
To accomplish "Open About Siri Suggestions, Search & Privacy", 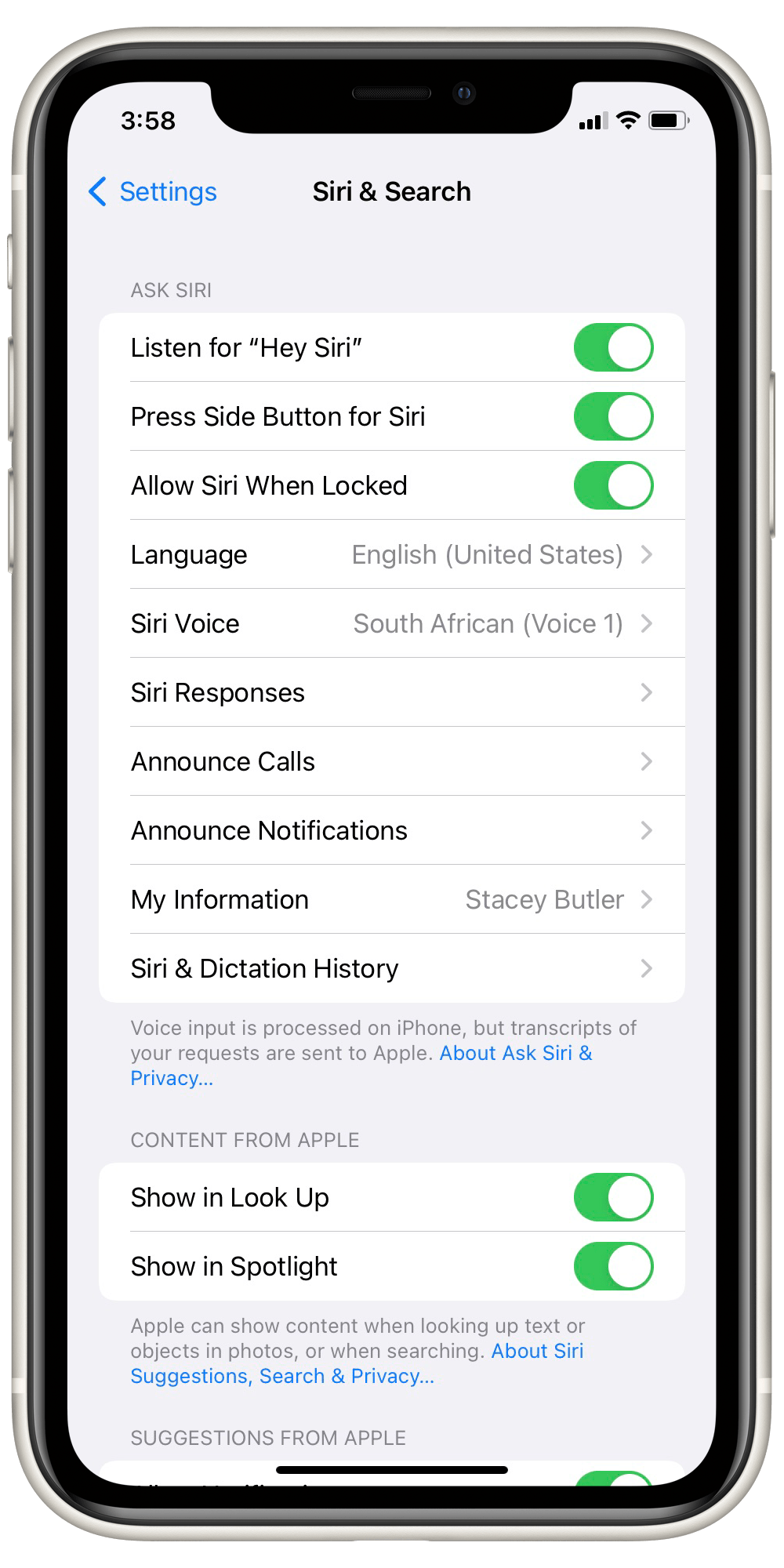I will pyautogui.click(x=357, y=1363).
